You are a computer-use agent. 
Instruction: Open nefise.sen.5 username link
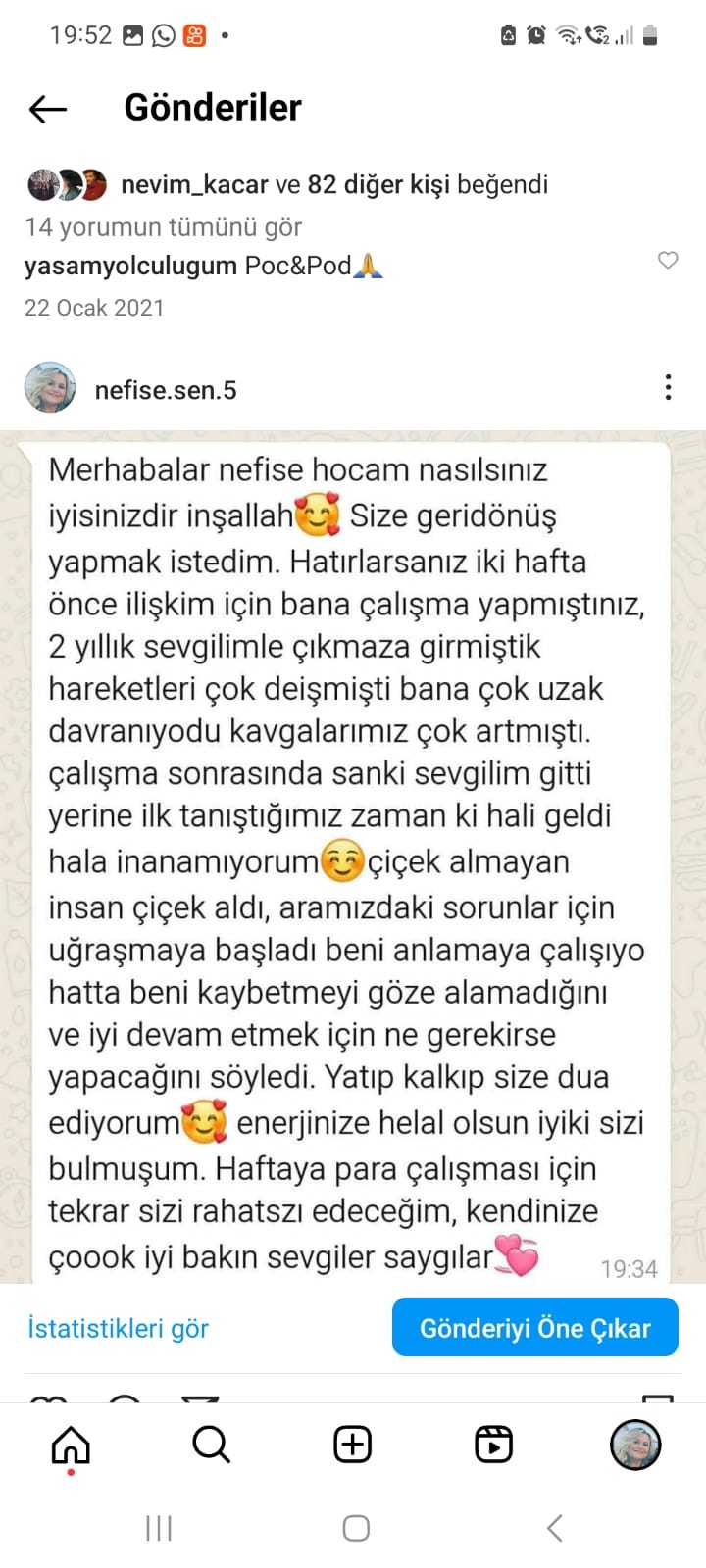166,390
